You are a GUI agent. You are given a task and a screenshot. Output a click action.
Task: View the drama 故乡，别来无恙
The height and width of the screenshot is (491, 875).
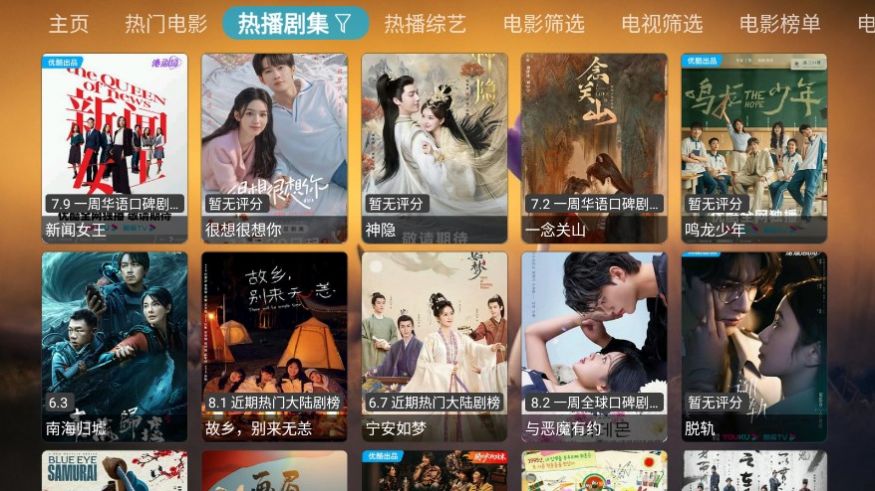pos(274,346)
